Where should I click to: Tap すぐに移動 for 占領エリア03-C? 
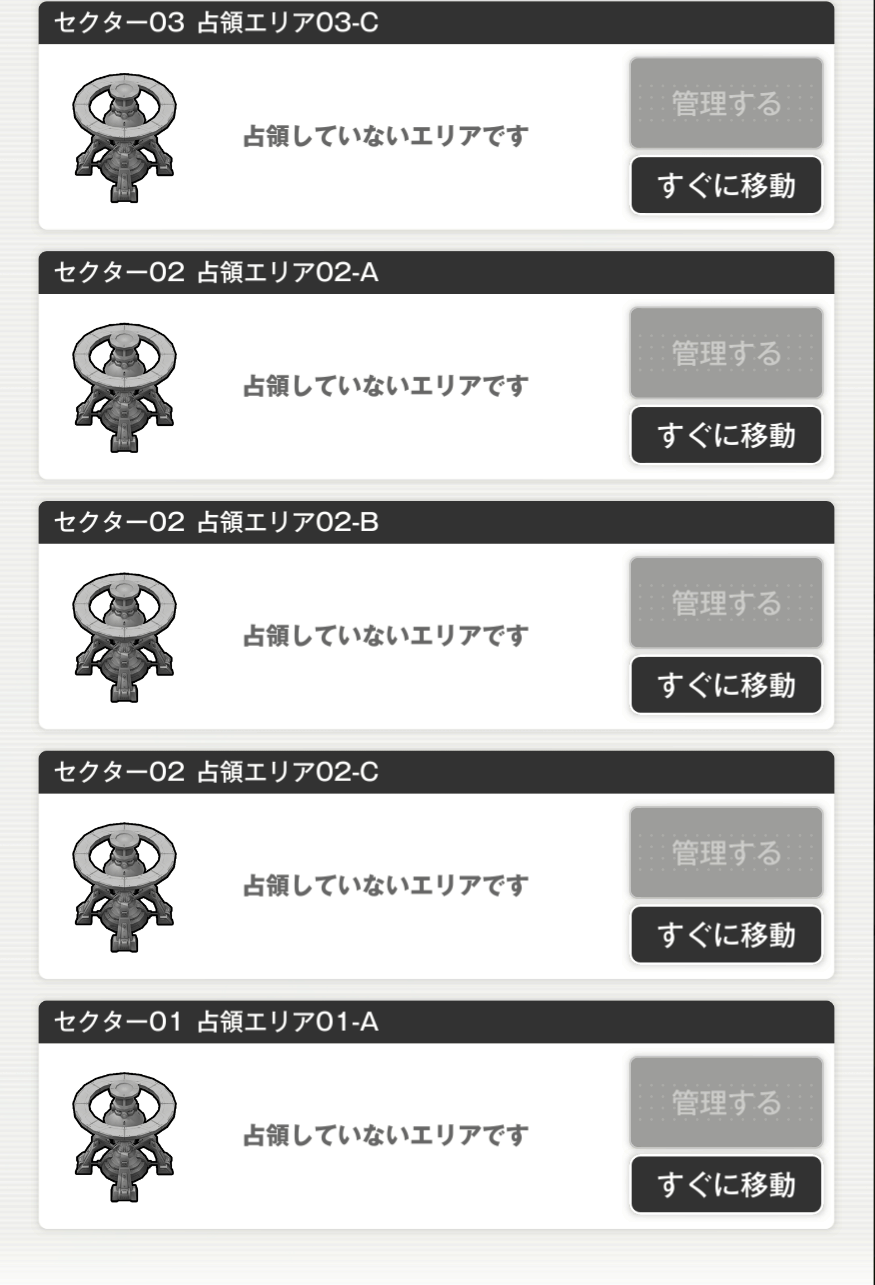(x=726, y=186)
